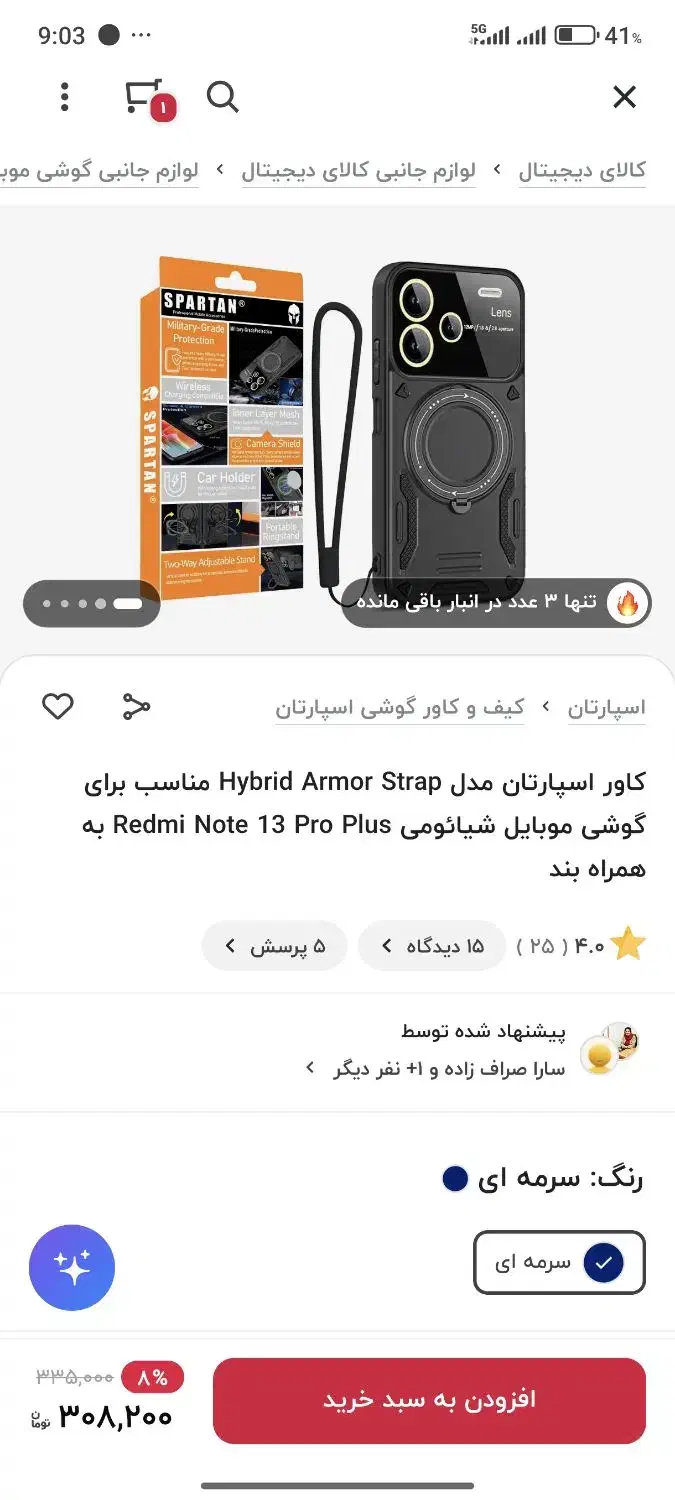The image size is (675, 1500).
Task: Open the search icon
Action: [x=222, y=97]
